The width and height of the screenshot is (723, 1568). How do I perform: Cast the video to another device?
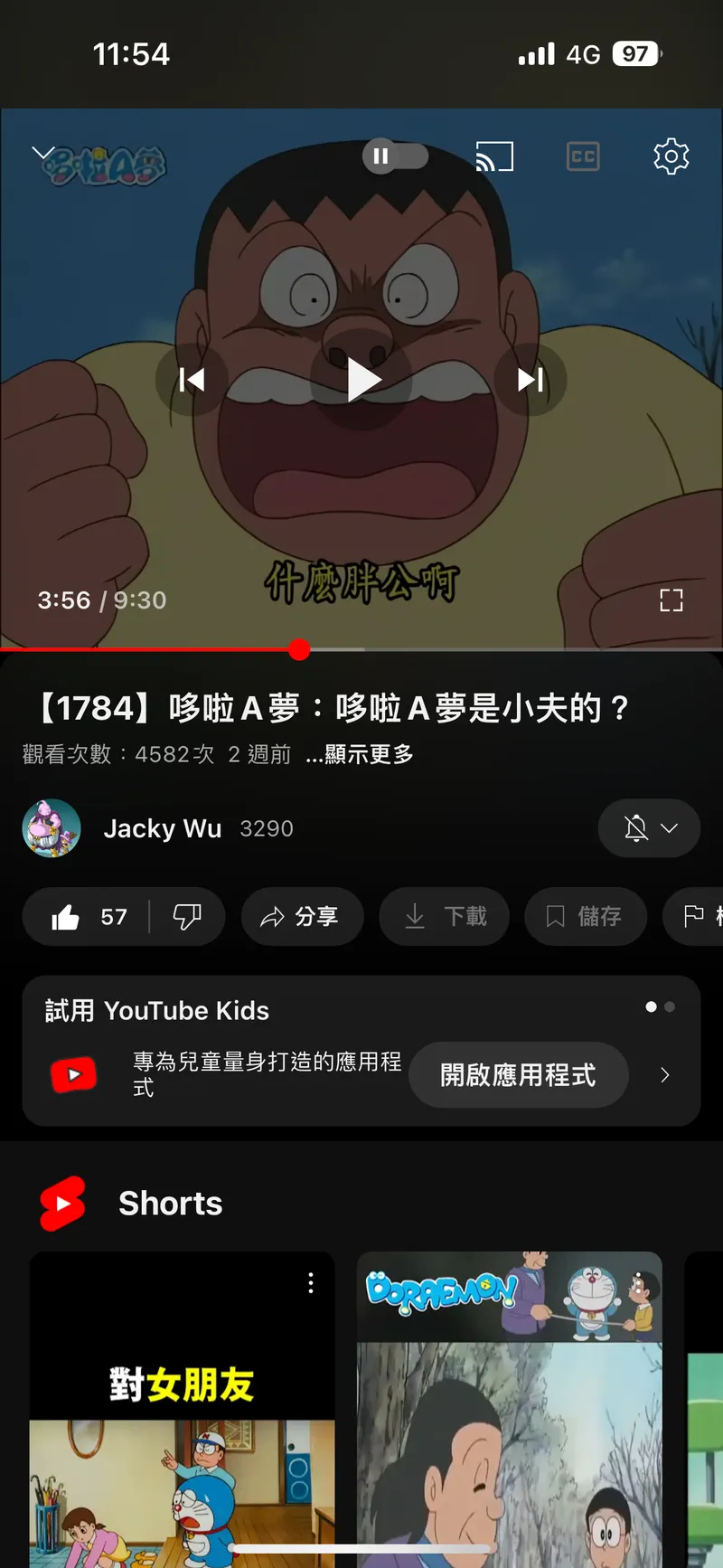click(x=494, y=156)
